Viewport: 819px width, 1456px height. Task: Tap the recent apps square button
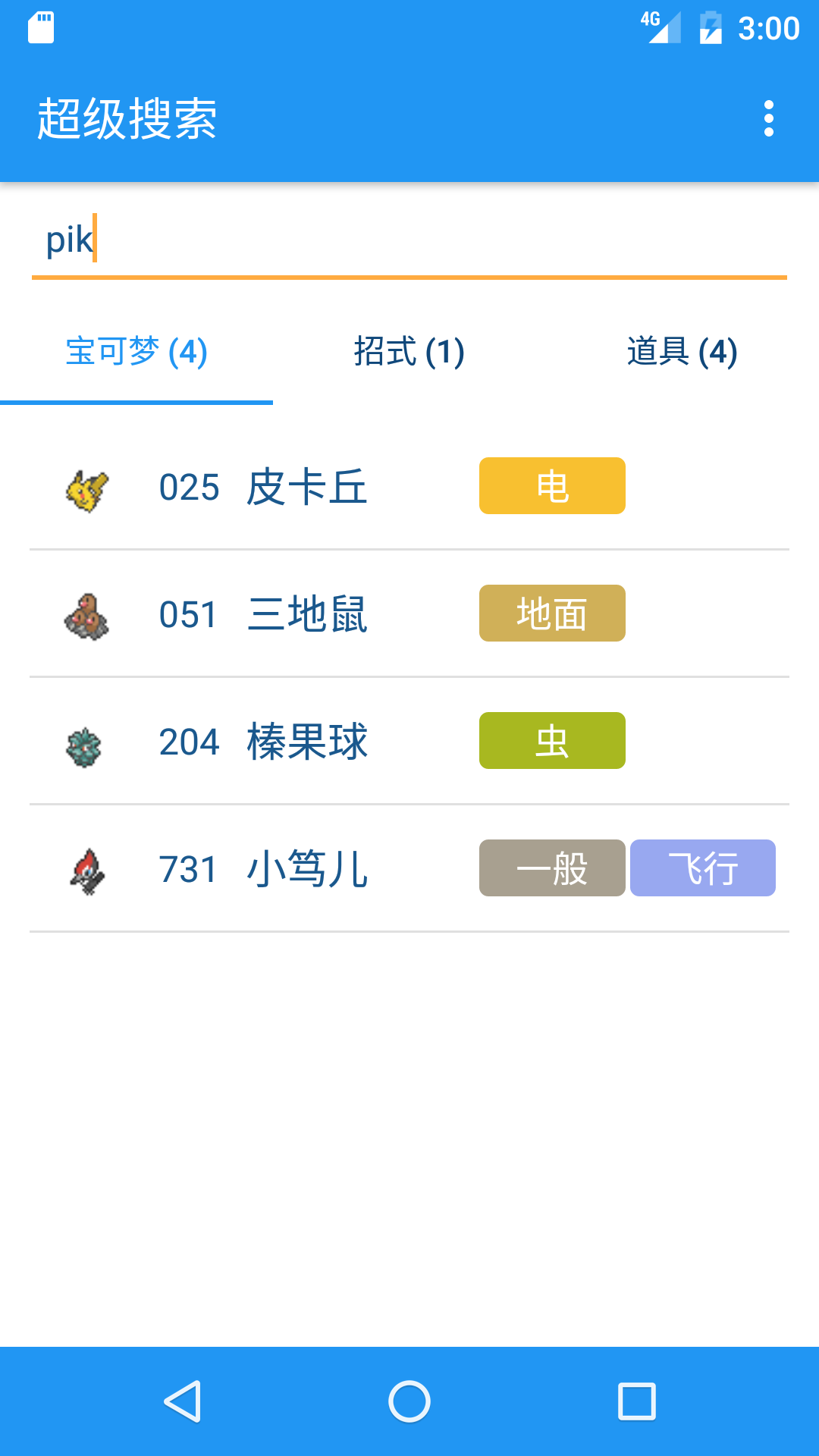coord(637,1401)
